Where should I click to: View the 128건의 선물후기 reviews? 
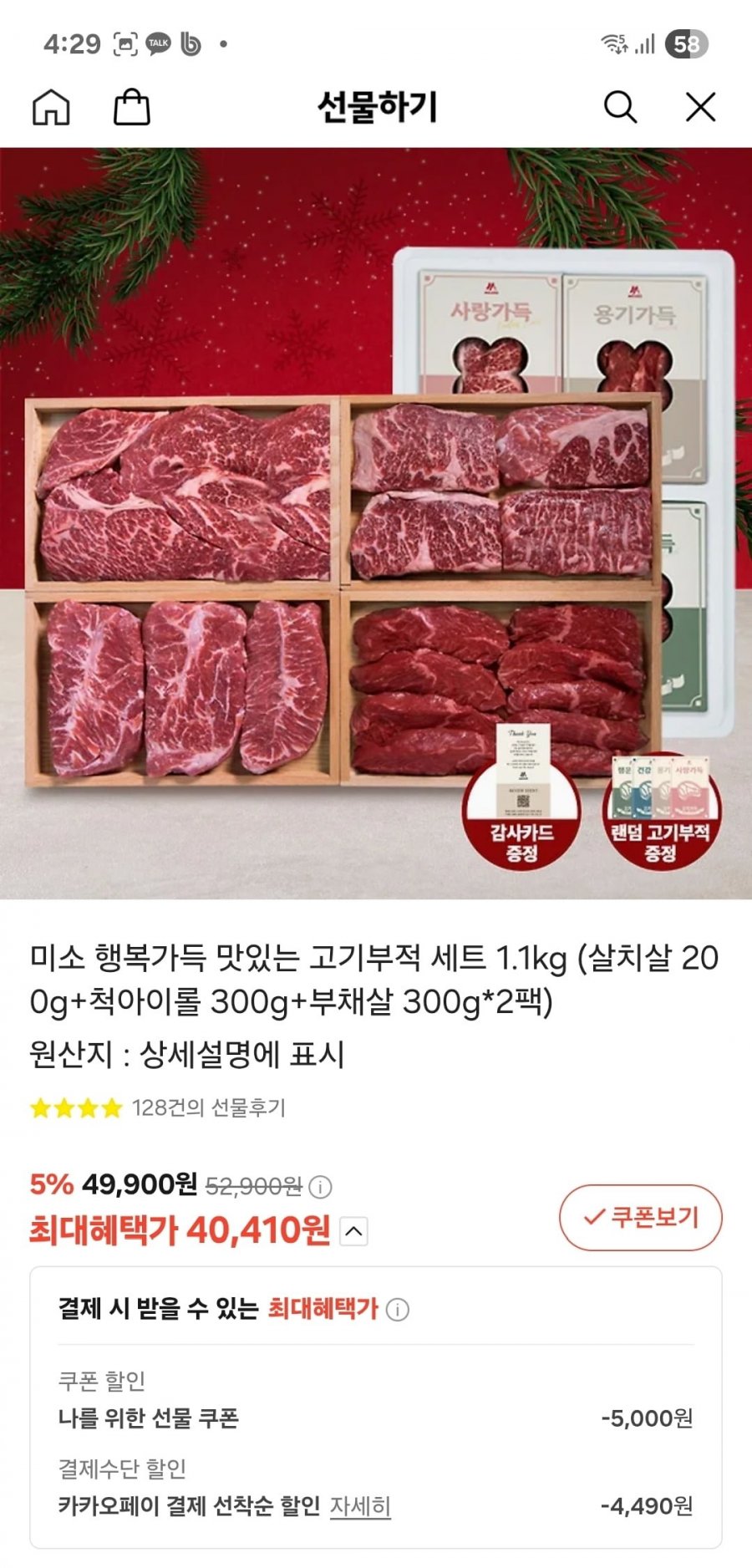(208, 1107)
